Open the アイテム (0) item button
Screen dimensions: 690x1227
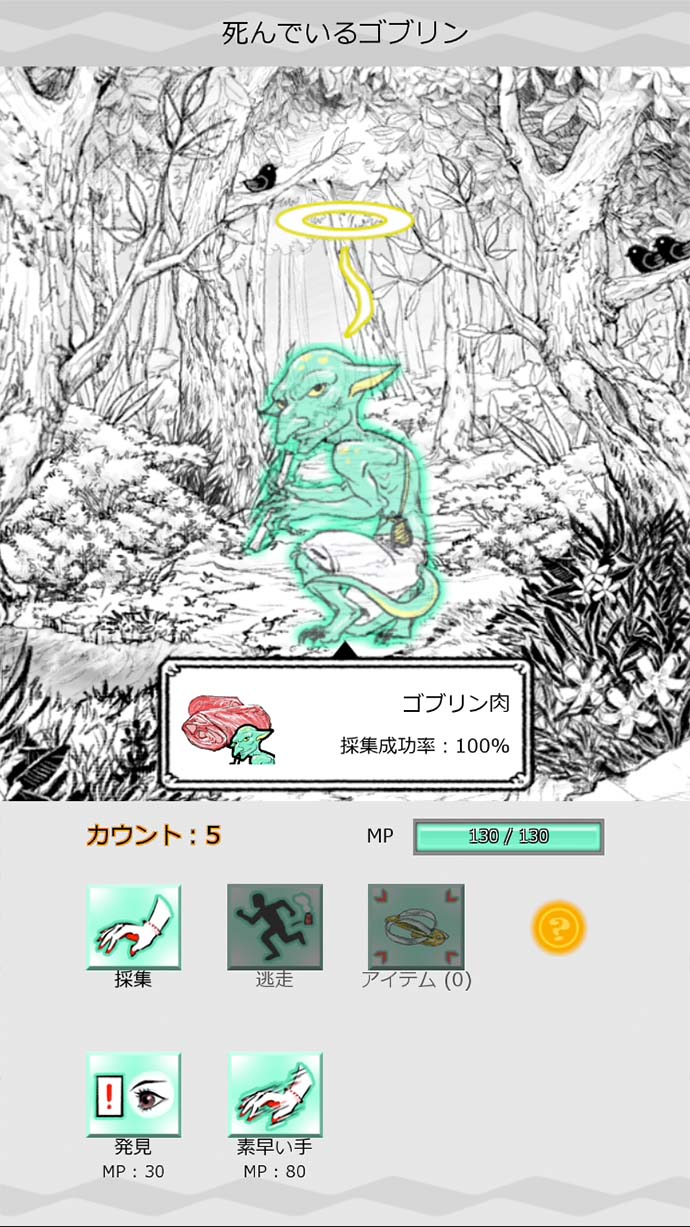pyautogui.click(x=416, y=927)
